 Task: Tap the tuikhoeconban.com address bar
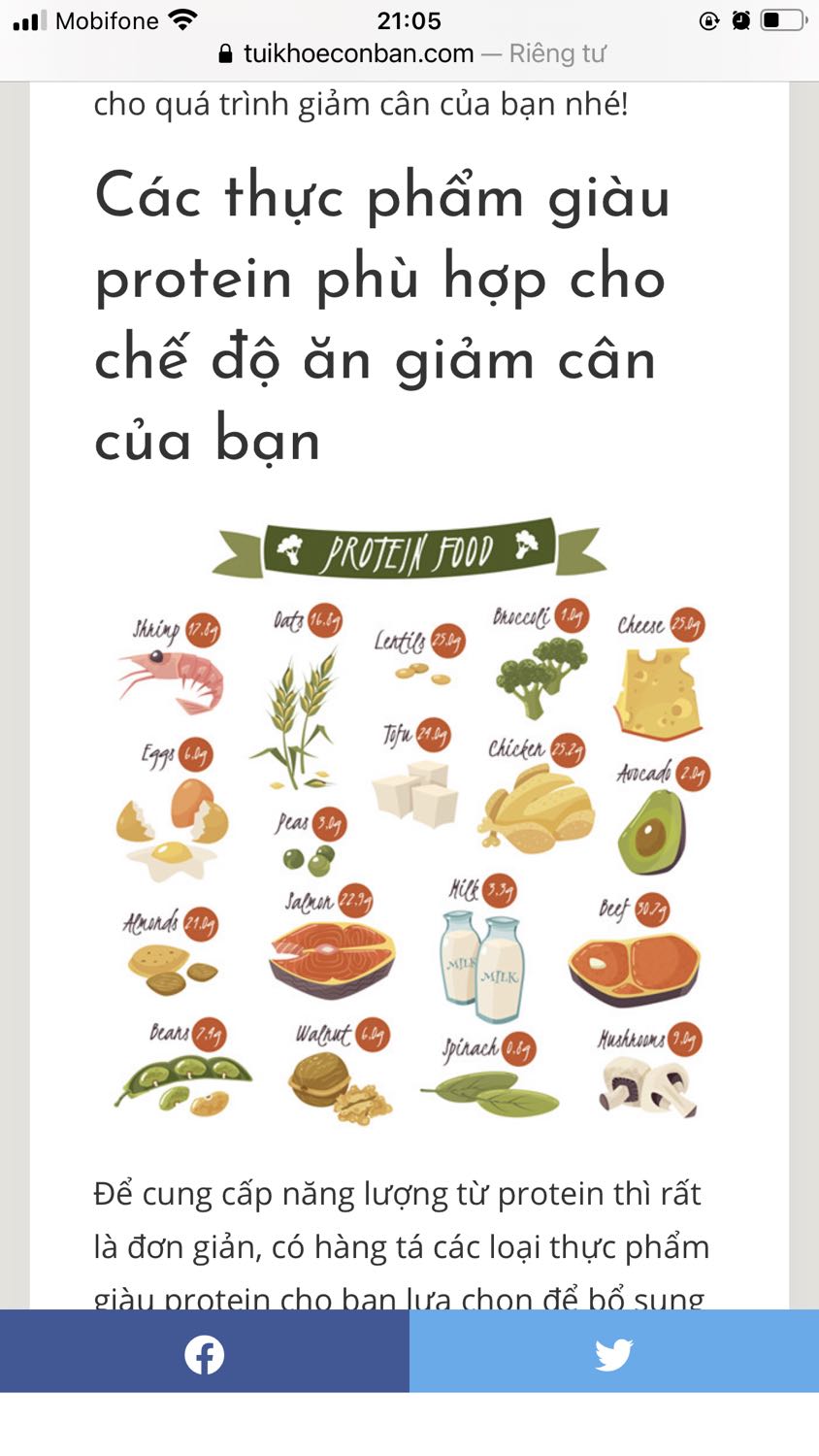409,53
